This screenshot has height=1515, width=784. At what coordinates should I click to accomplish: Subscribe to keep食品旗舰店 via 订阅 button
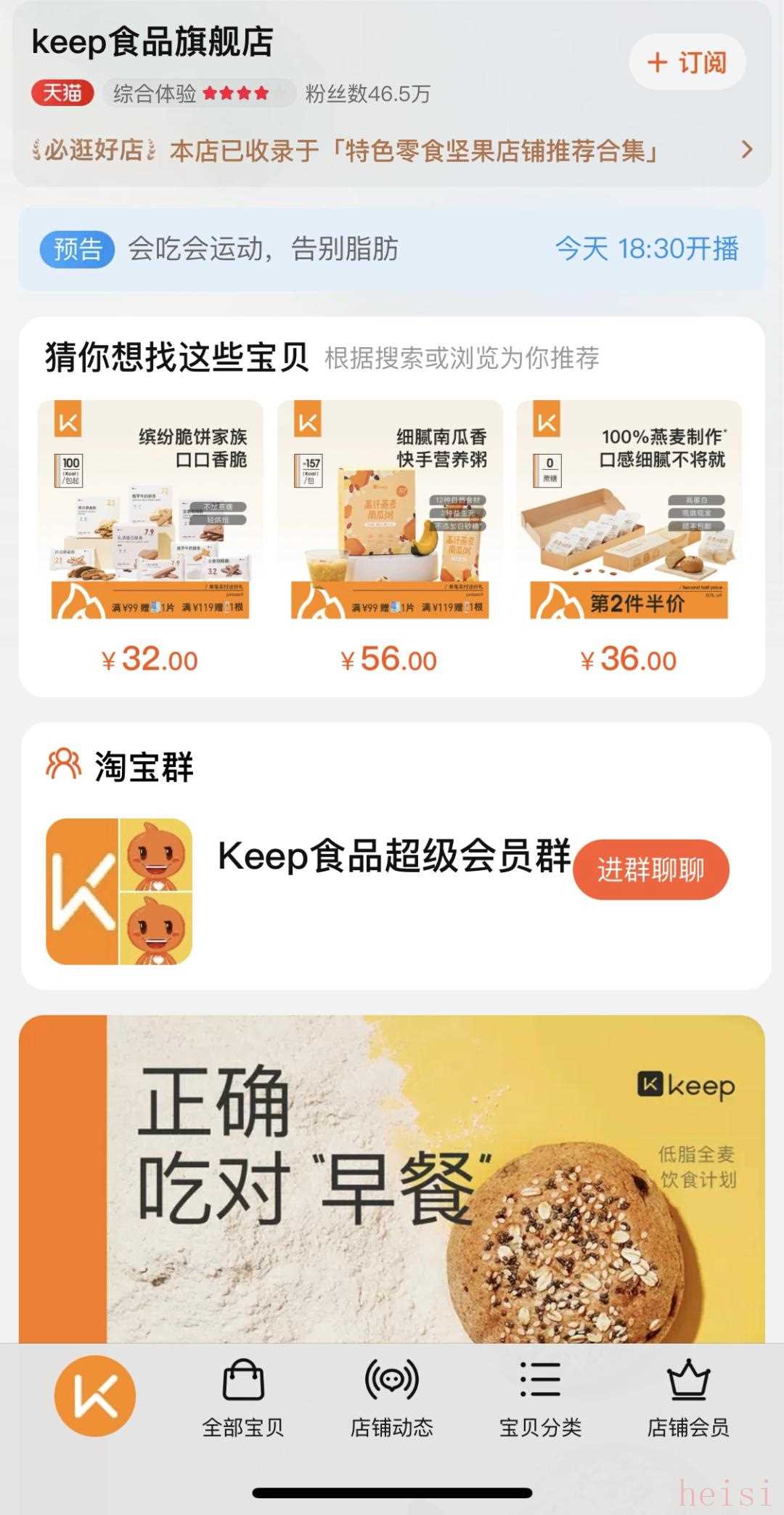tap(687, 62)
